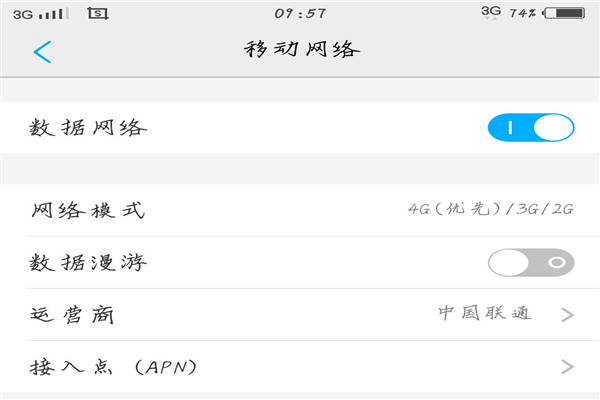The height and width of the screenshot is (400, 600).
Task: Enable 数据漫游 toggle
Action: point(530,263)
